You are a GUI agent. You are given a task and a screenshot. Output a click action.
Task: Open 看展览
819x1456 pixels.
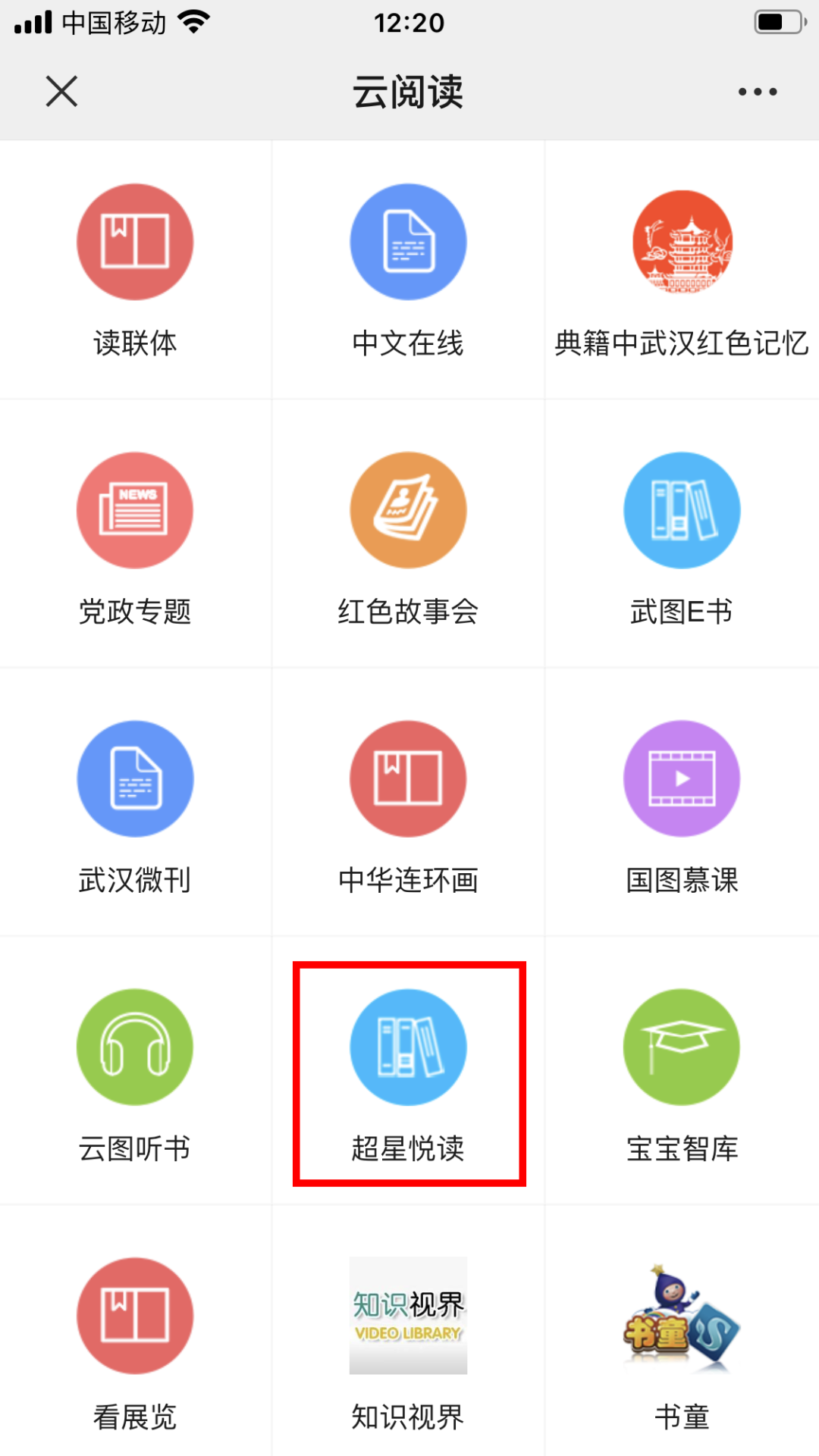135,1316
